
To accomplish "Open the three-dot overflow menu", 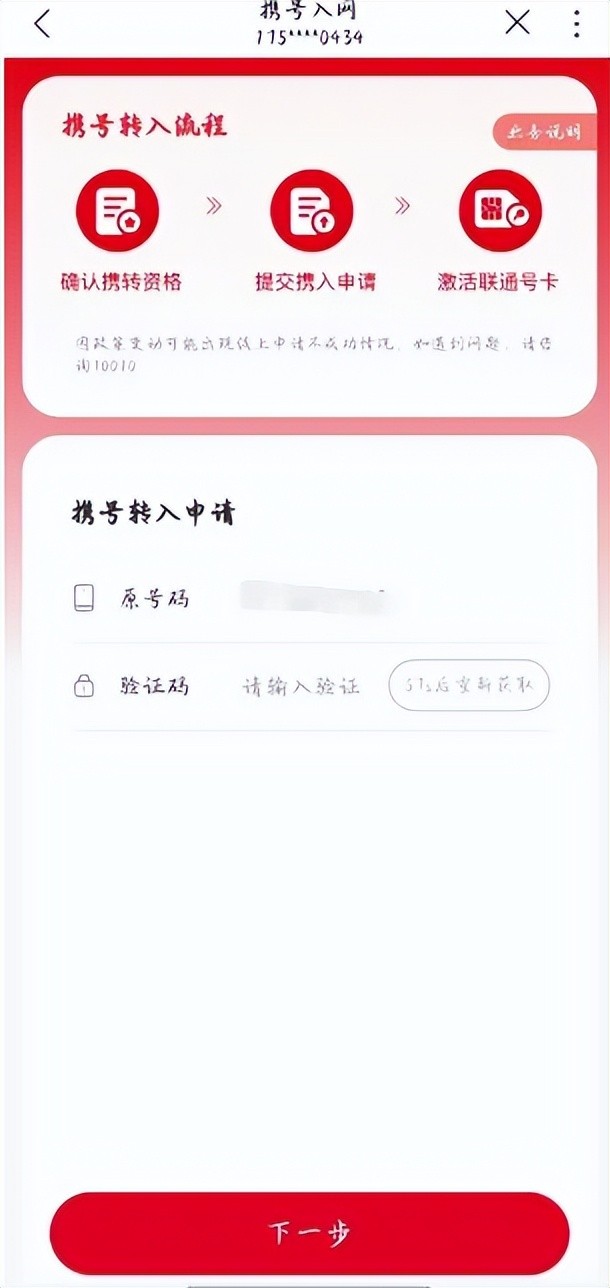I will pyautogui.click(x=577, y=23).
